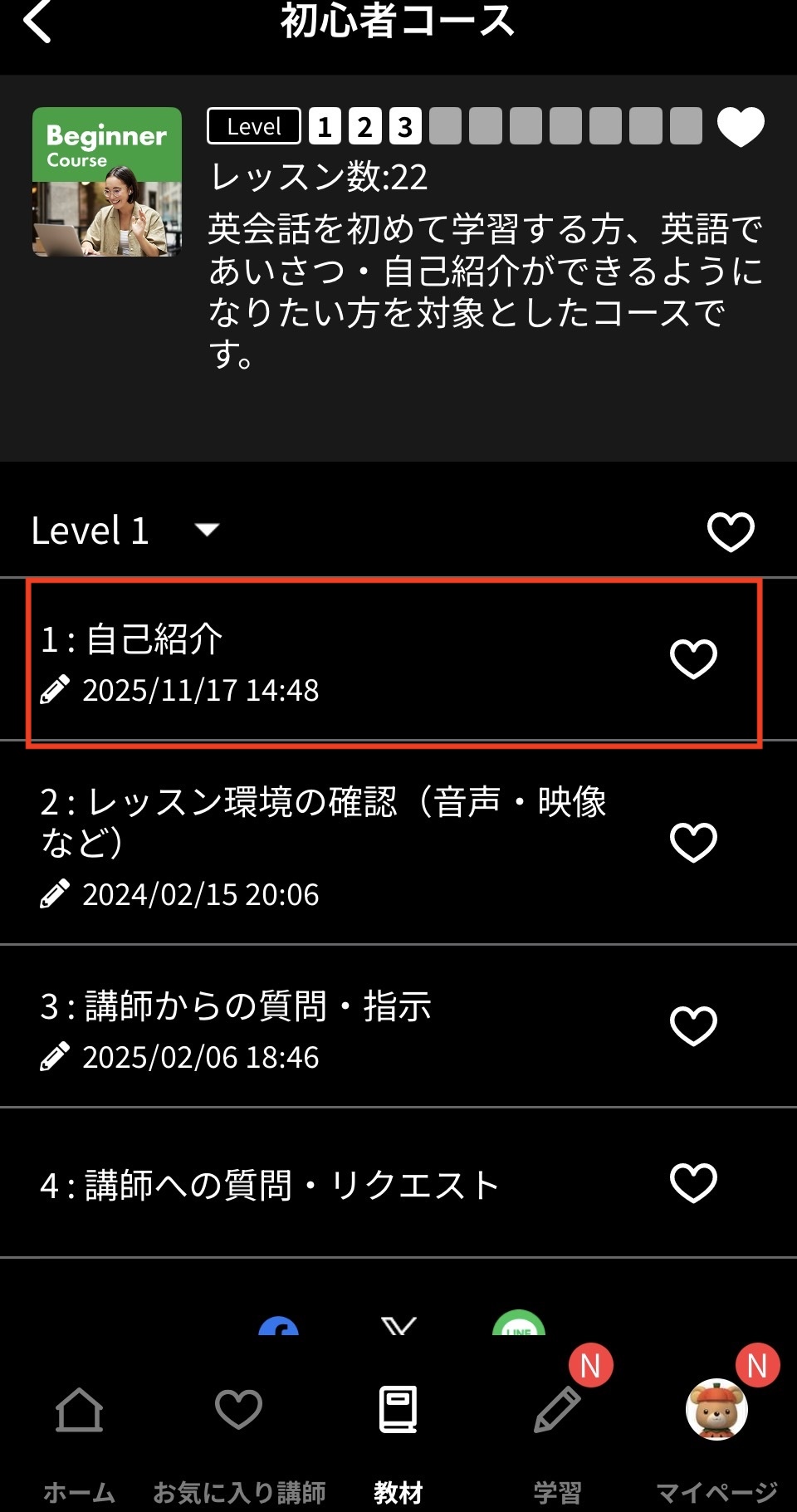
Task: Select level 1 box in course header
Action: click(325, 127)
